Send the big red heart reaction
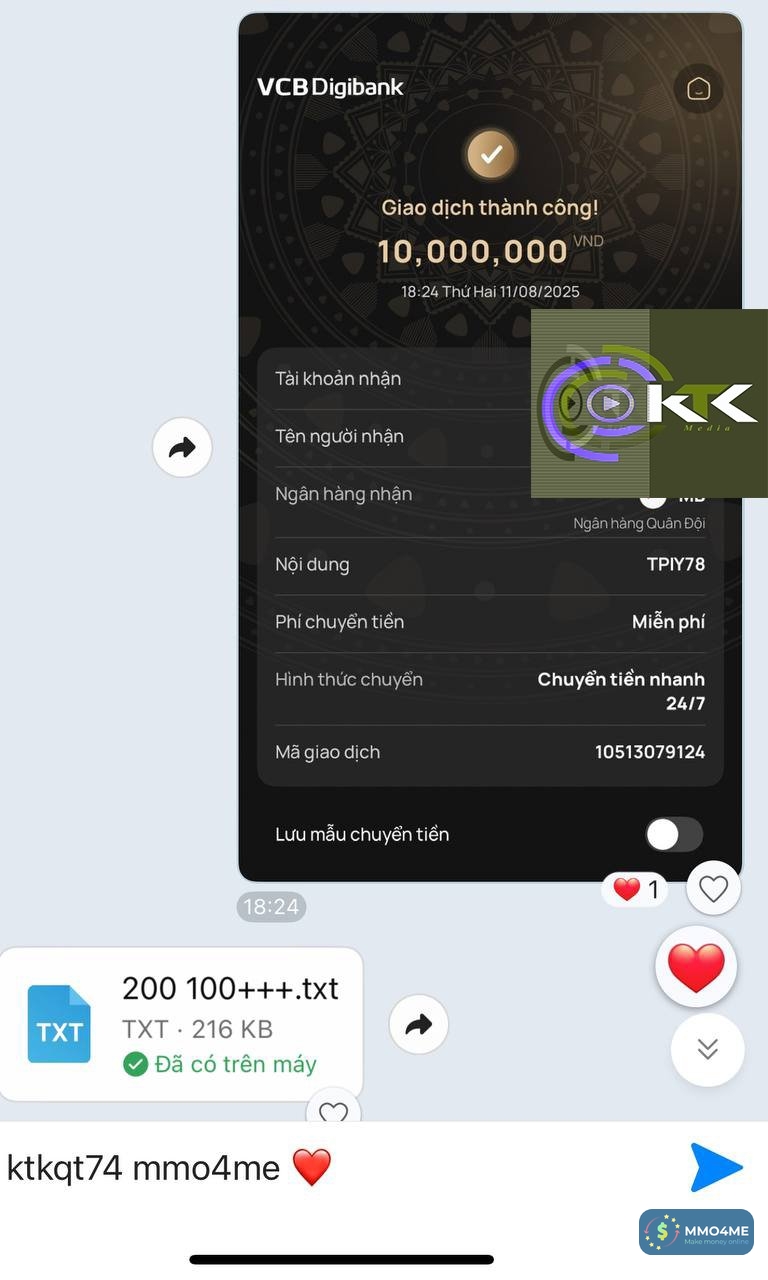 pos(696,967)
